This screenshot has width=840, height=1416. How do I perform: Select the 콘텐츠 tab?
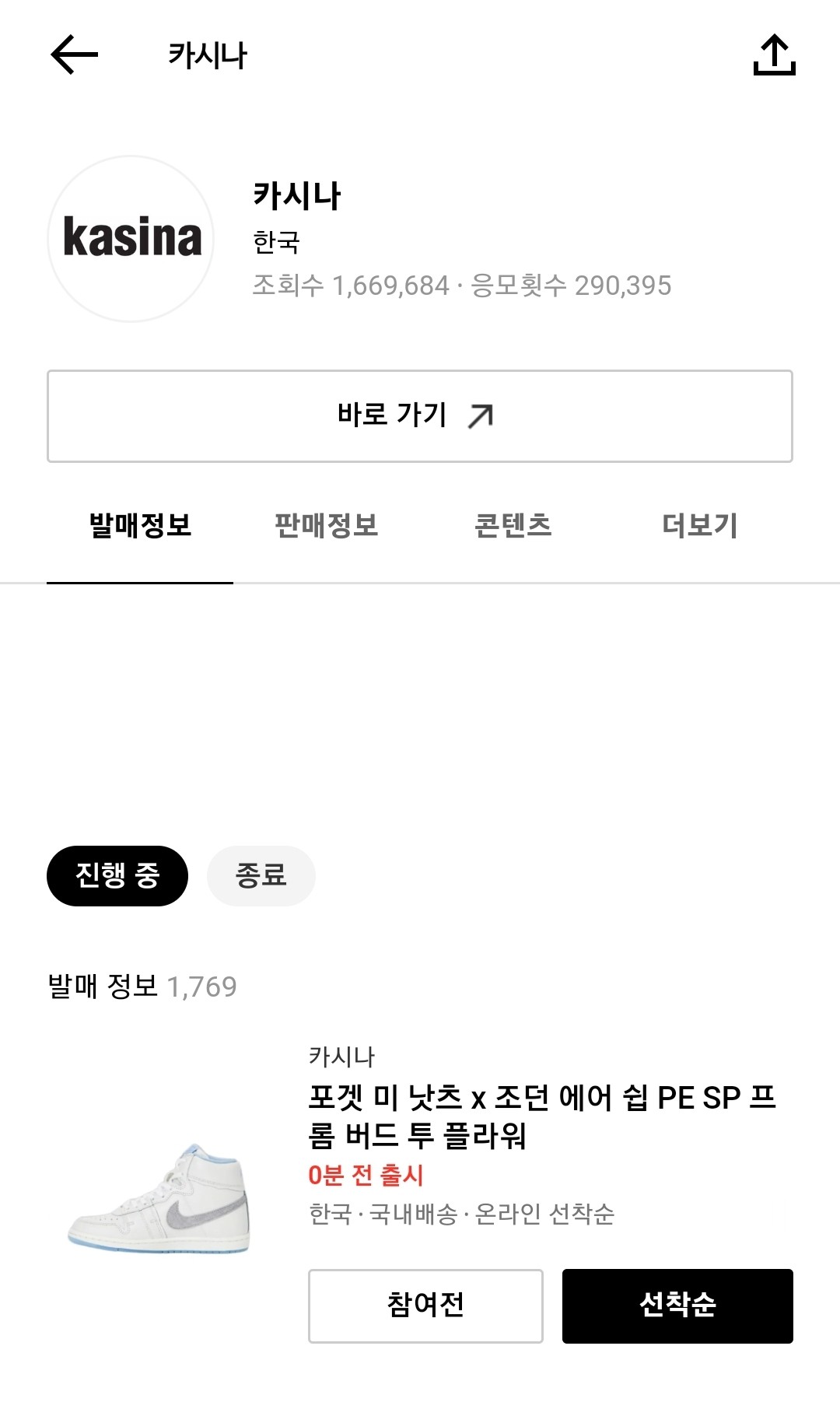[x=513, y=526]
